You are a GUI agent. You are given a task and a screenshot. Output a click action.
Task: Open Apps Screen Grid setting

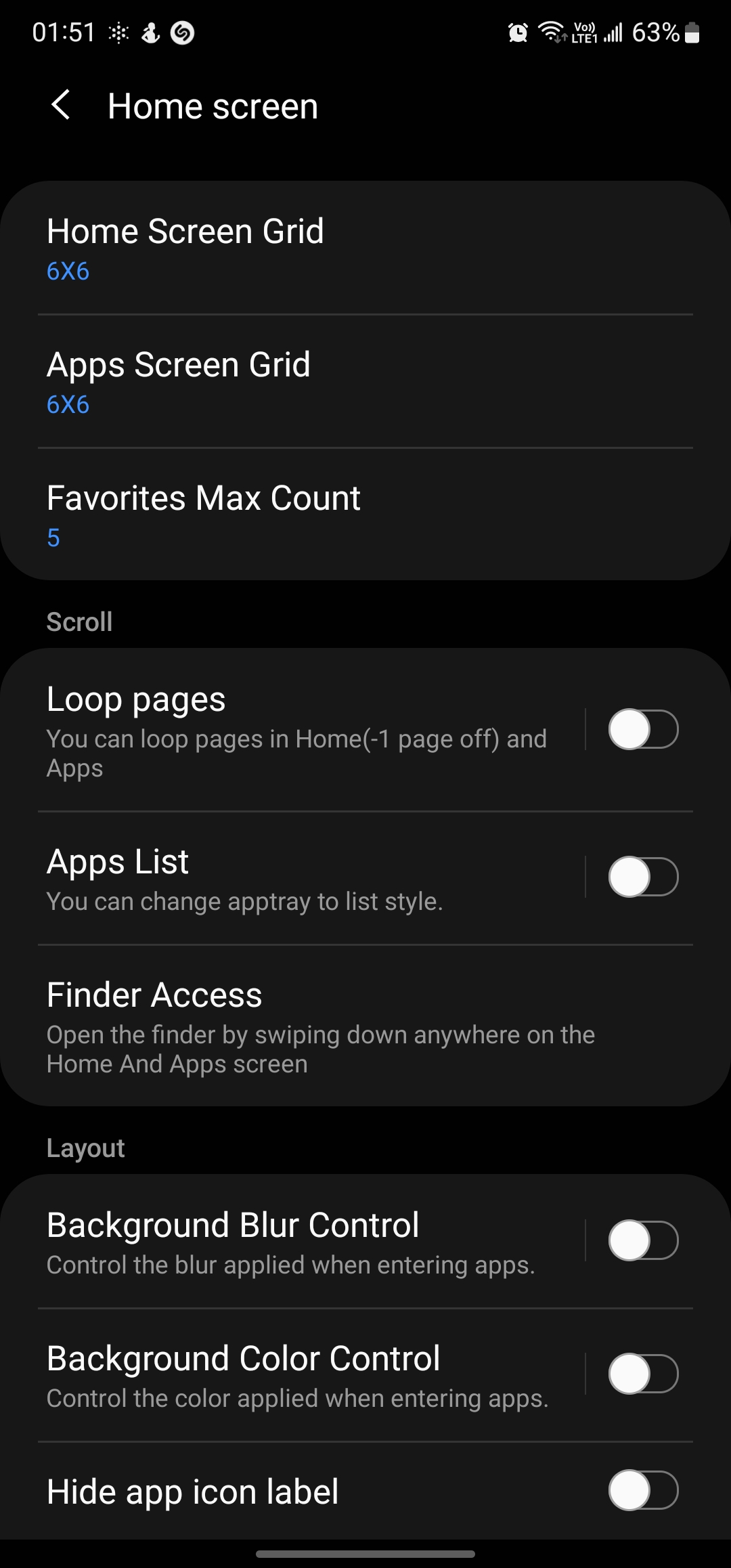point(365,381)
